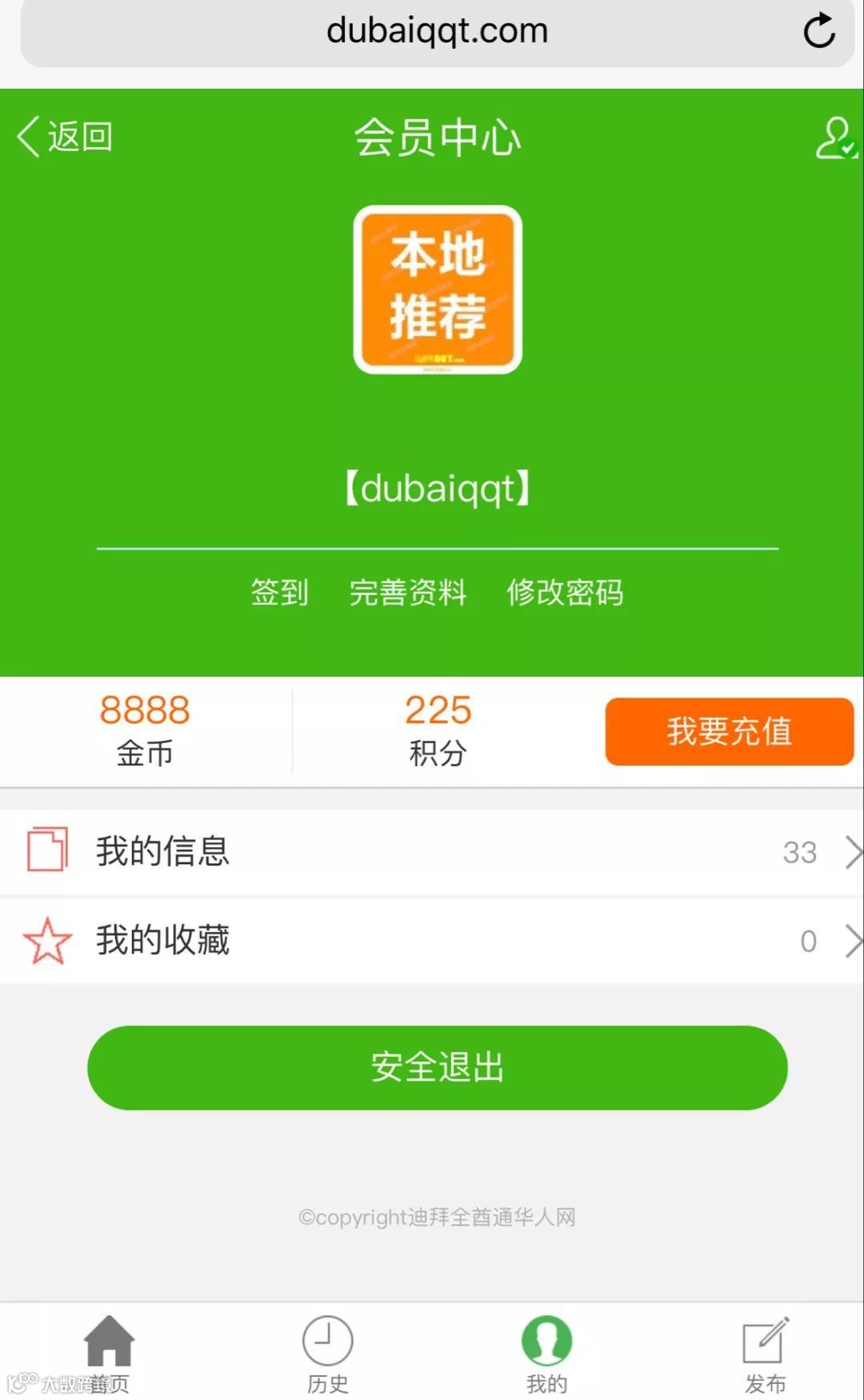The width and height of the screenshot is (864, 1400).
Task: Tap 签到 to check in
Action: click(x=279, y=592)
